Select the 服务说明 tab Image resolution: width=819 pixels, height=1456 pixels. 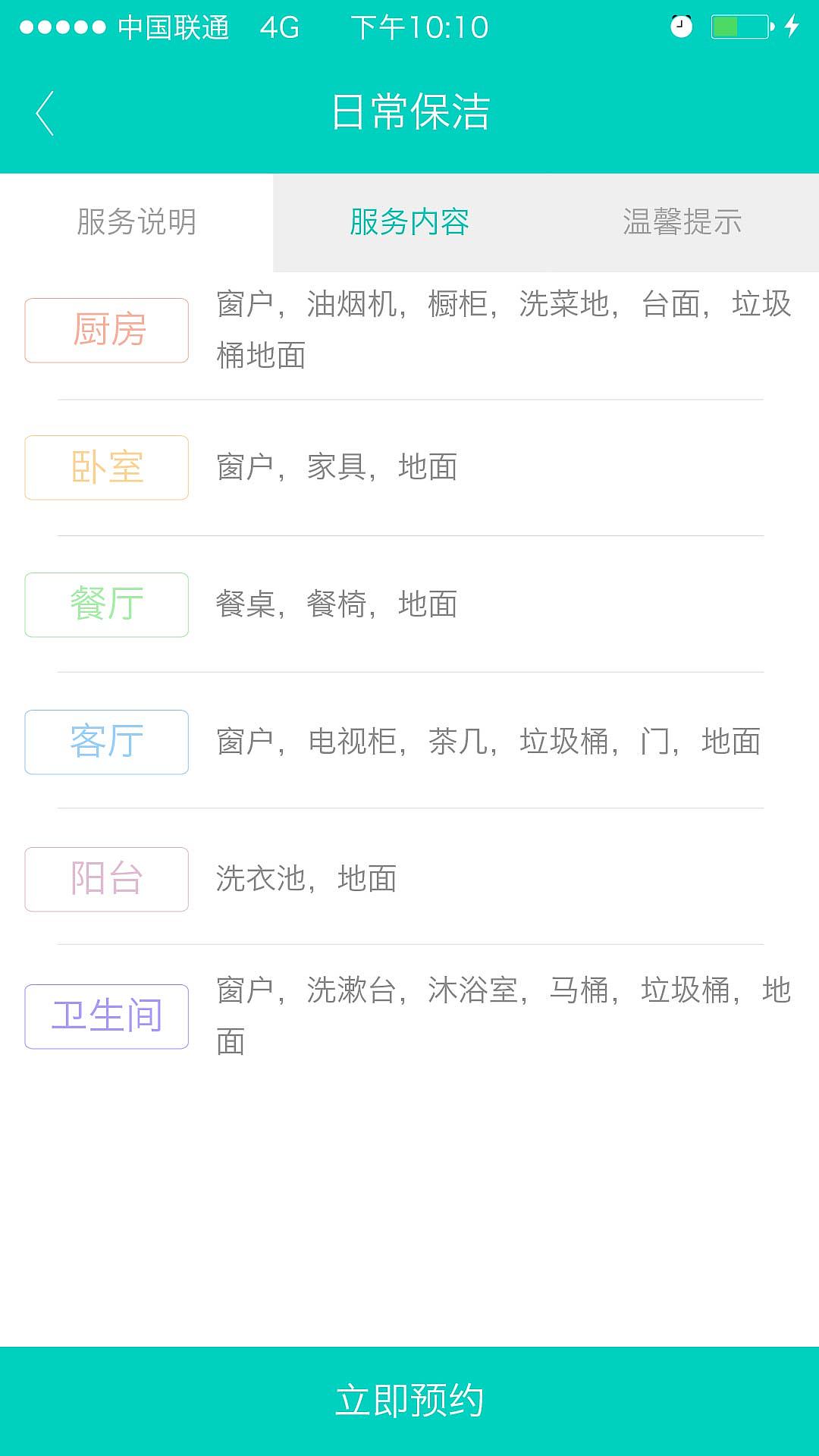(x=136, y=221)
